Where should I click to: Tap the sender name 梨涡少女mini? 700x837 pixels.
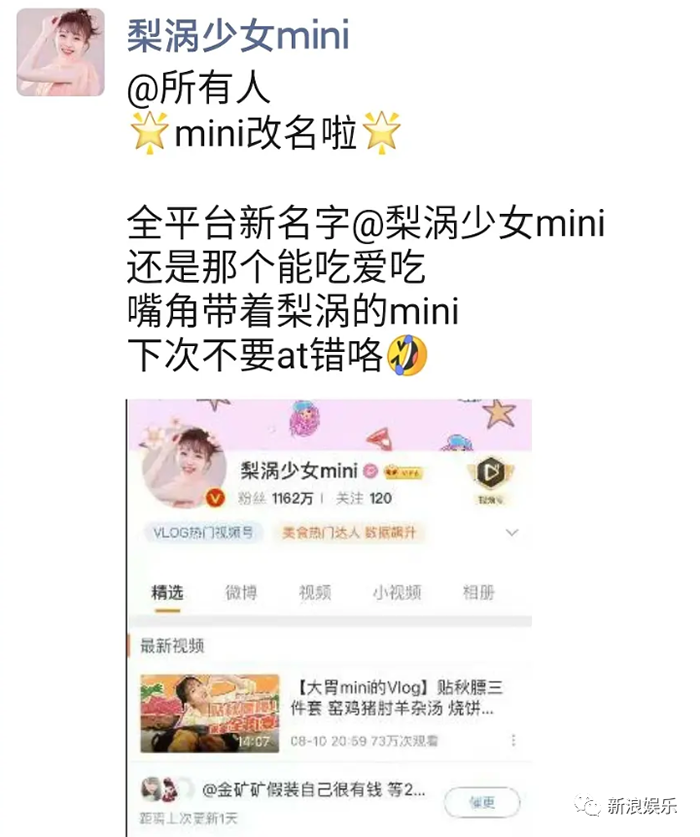point(238,37)
